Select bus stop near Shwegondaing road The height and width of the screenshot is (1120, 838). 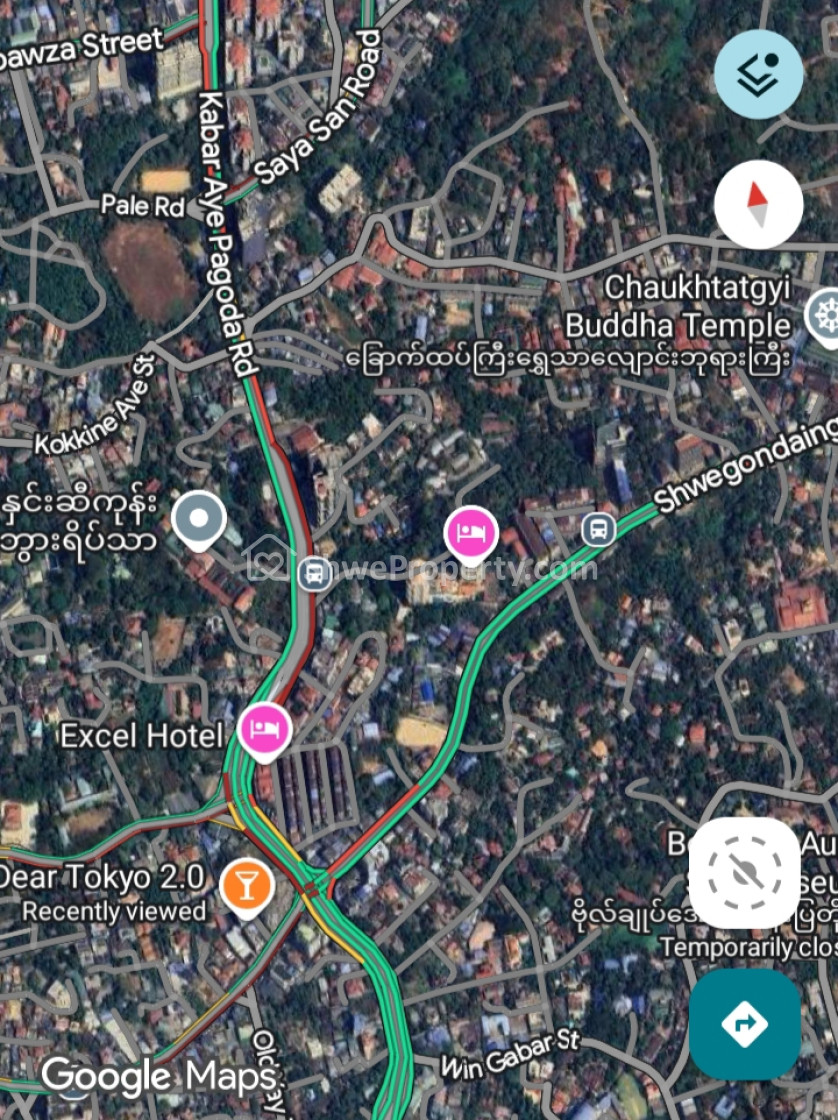(599, 528)
